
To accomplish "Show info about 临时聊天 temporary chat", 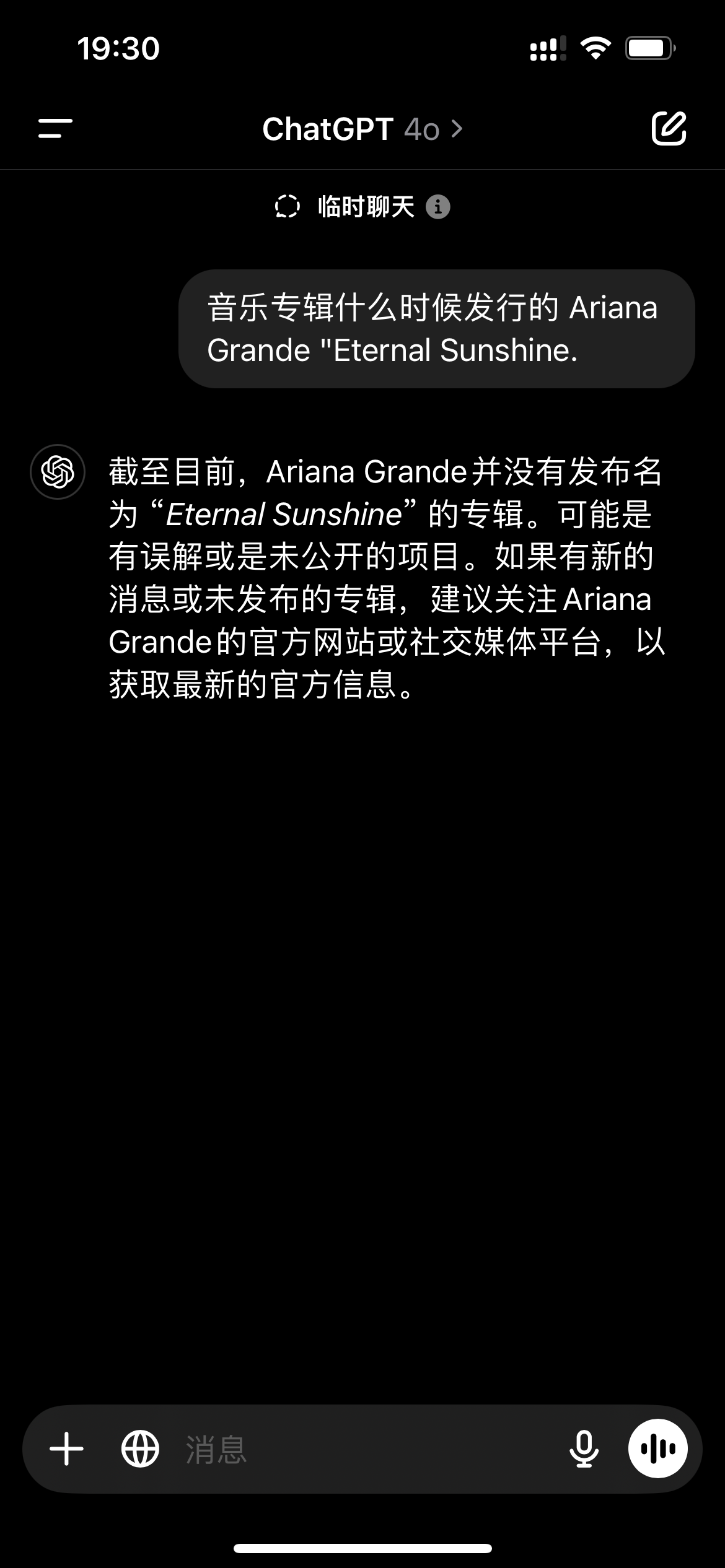I will (437, 207).
